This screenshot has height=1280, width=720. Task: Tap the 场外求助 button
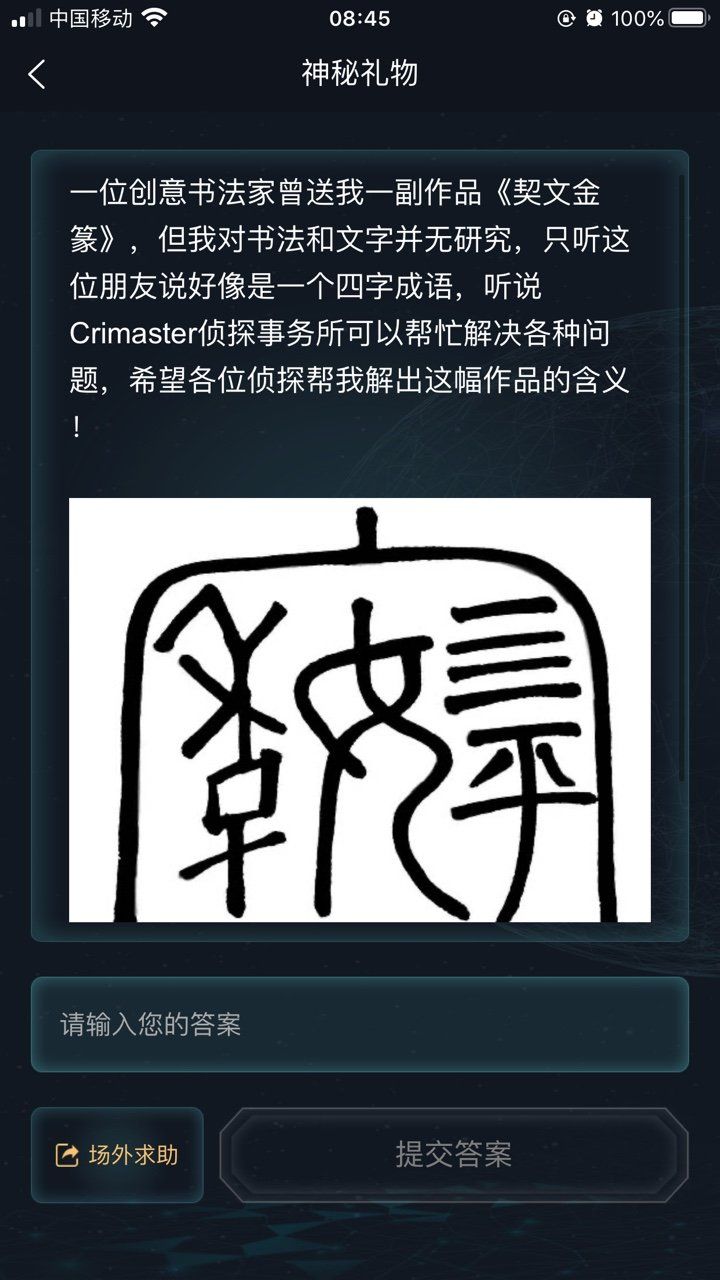[117, 1155]
